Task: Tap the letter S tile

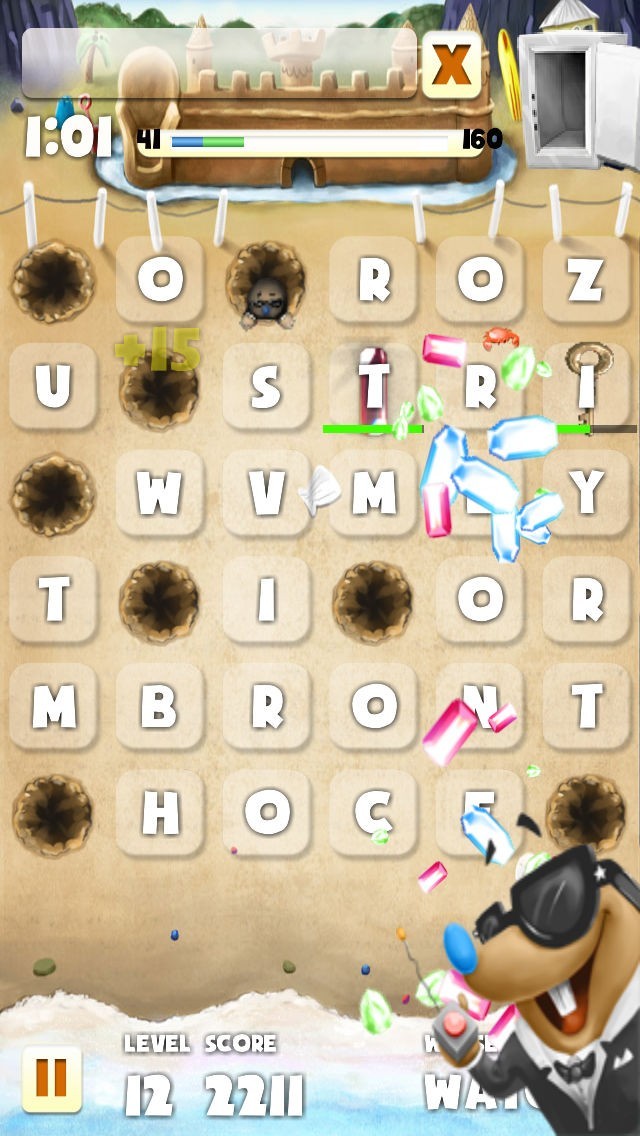Action: click(x=266, y=385)
